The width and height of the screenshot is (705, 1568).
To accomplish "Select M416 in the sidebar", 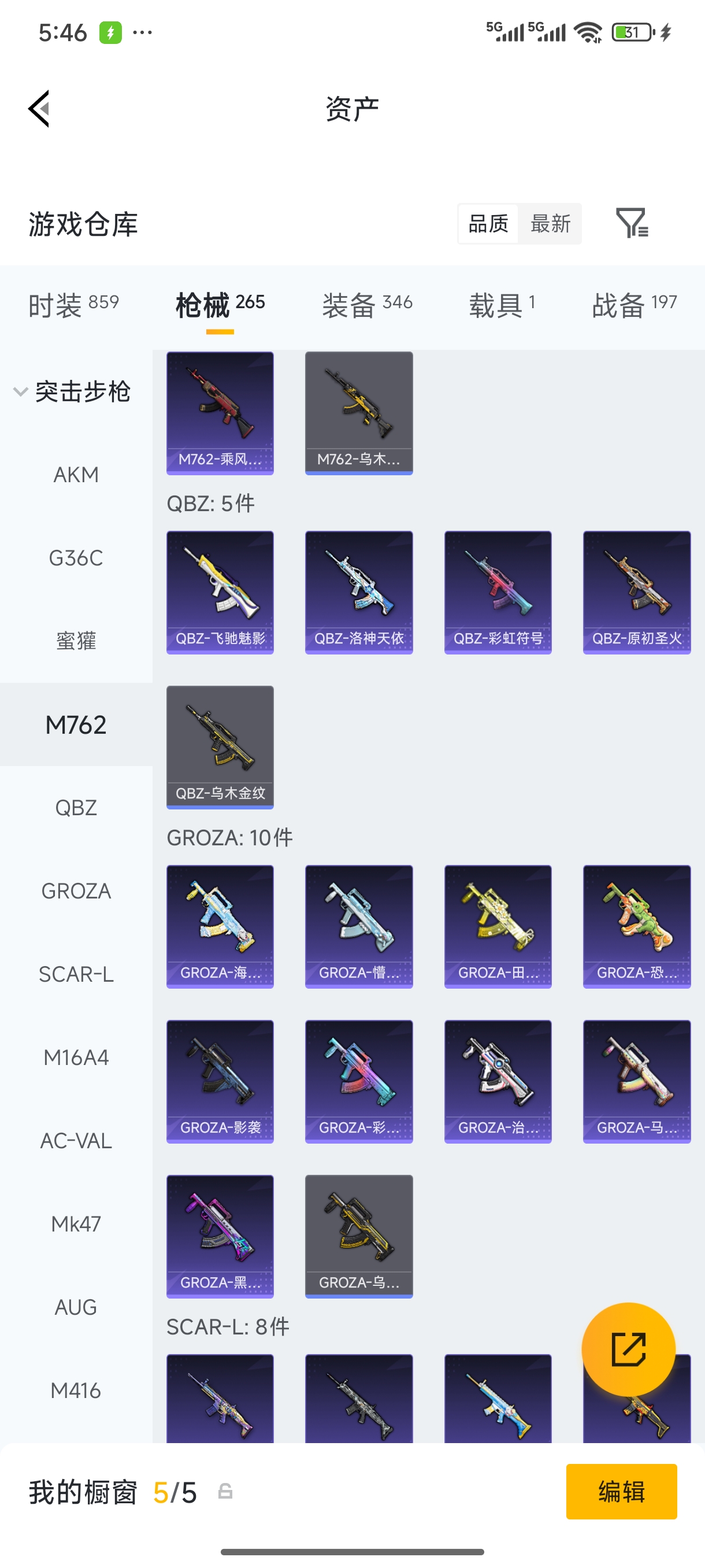I will 76,1391.
